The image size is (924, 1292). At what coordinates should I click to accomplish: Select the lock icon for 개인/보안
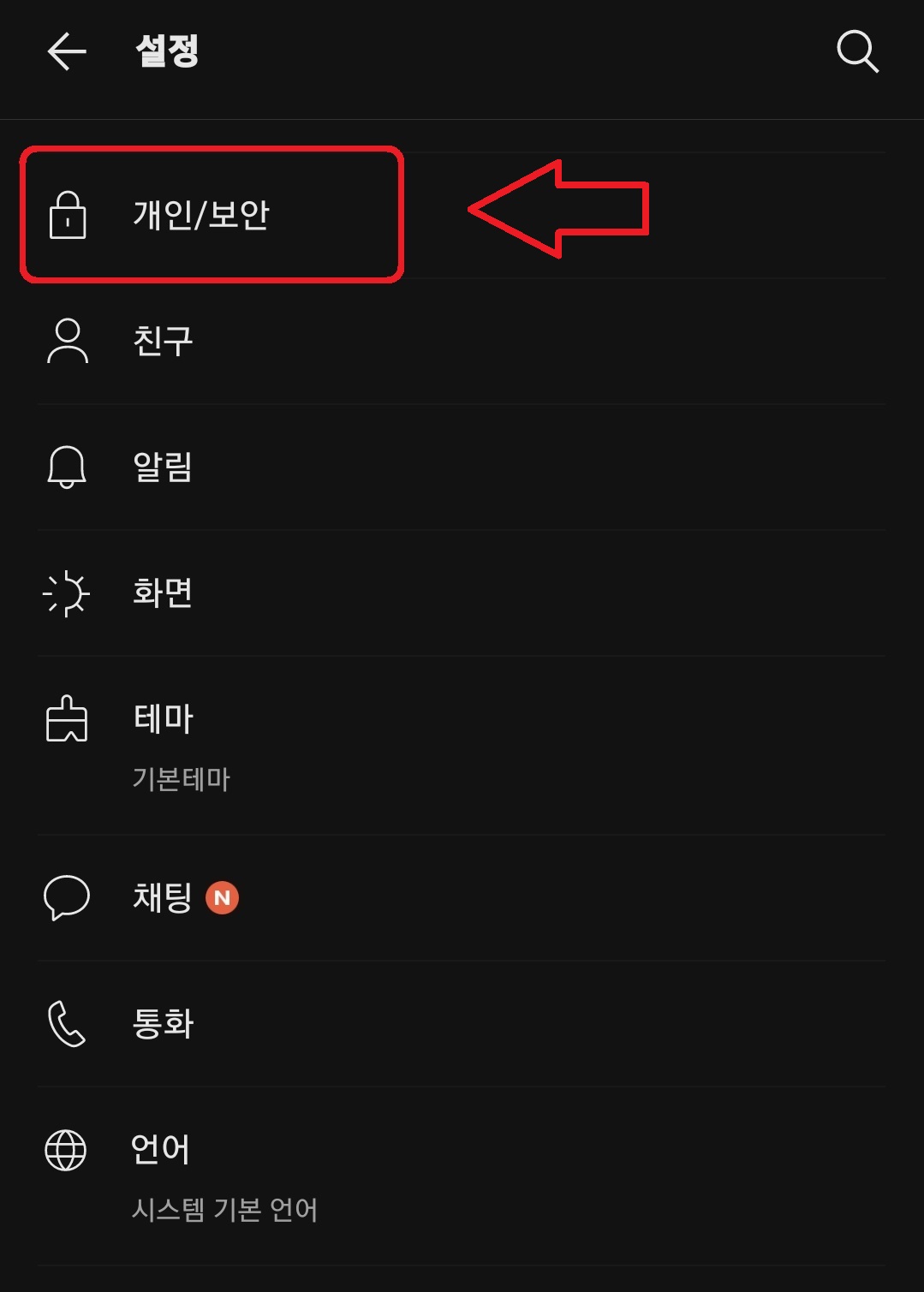(67, 214)
